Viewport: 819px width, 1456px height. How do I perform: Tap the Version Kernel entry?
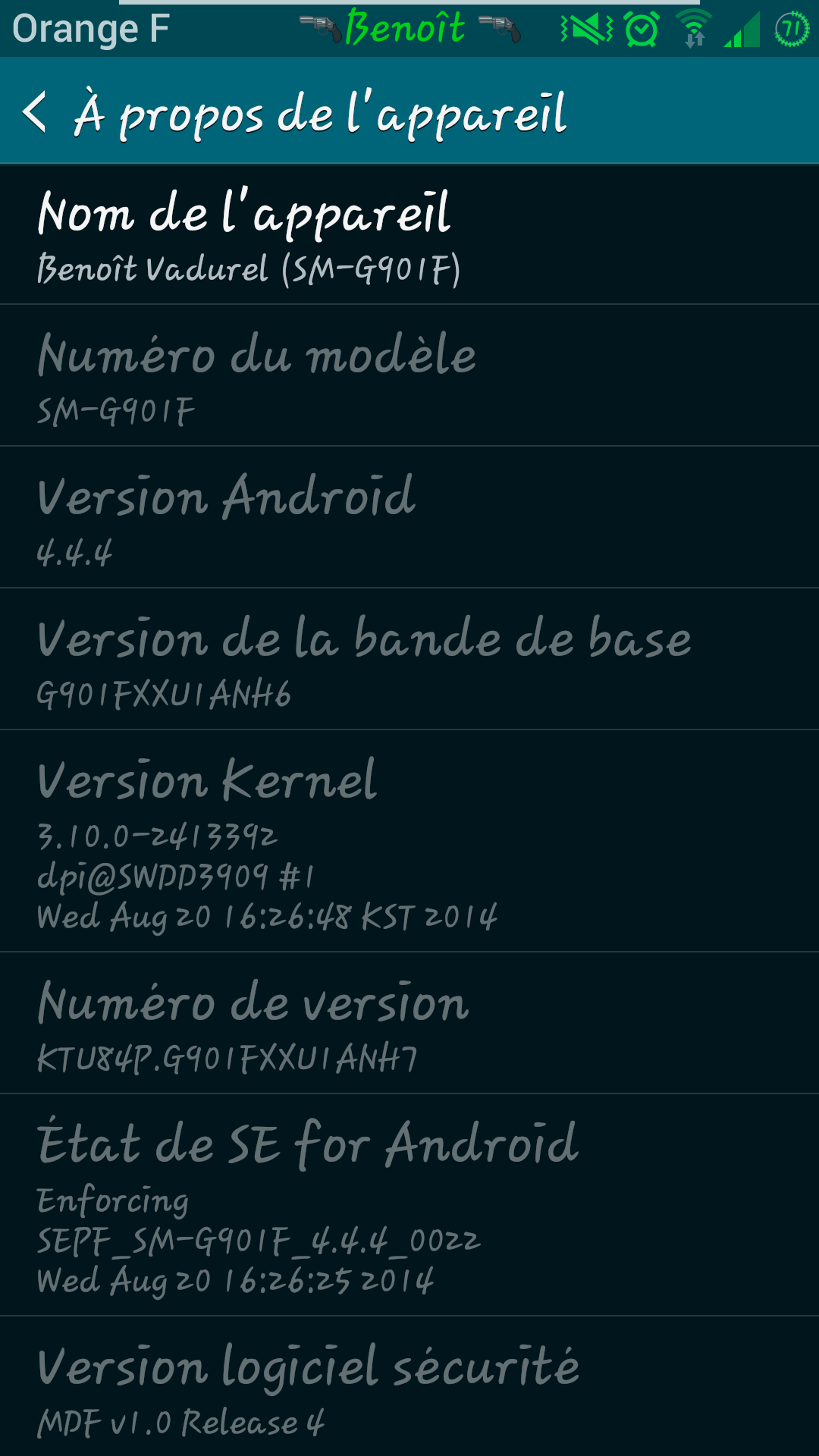click(x=409, y=842)
